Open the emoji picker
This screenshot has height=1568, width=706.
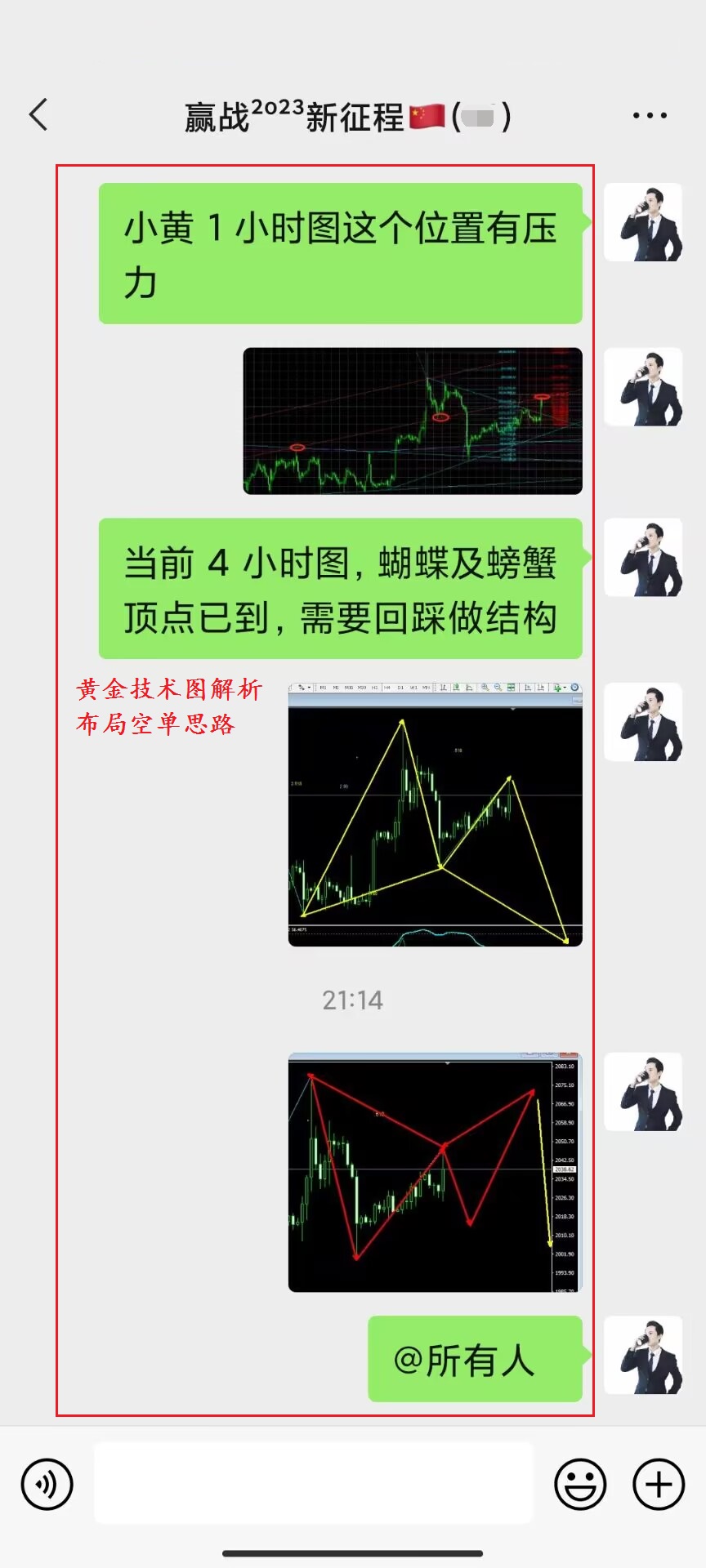click(x=580, y=1484)
